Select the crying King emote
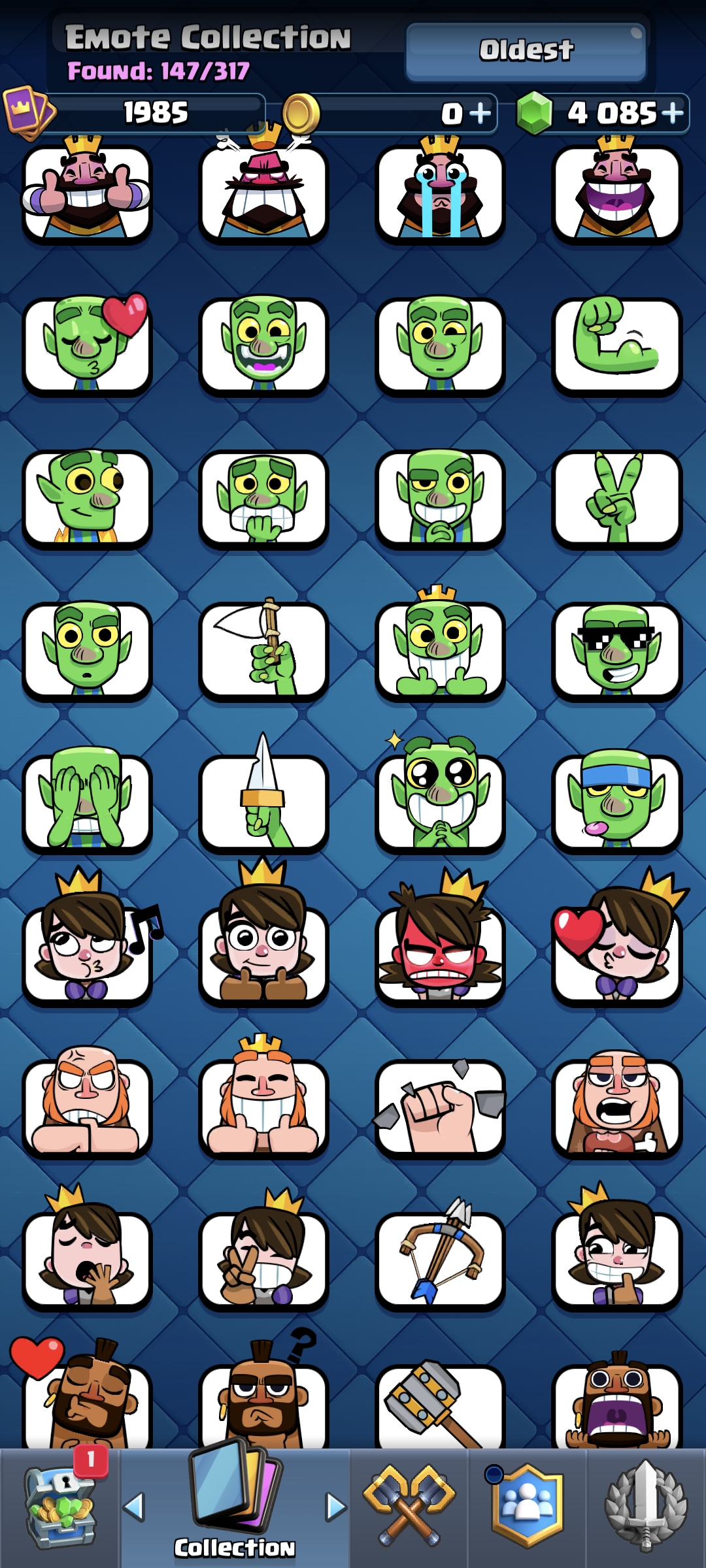 click(x=440, y=191)
